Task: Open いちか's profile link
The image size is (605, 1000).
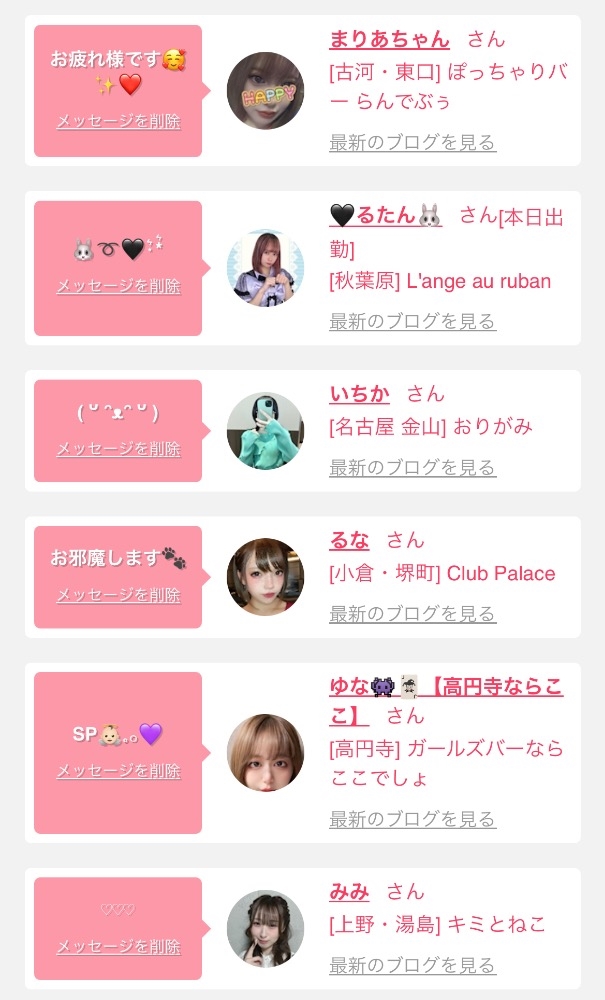Action: [360, 394]
